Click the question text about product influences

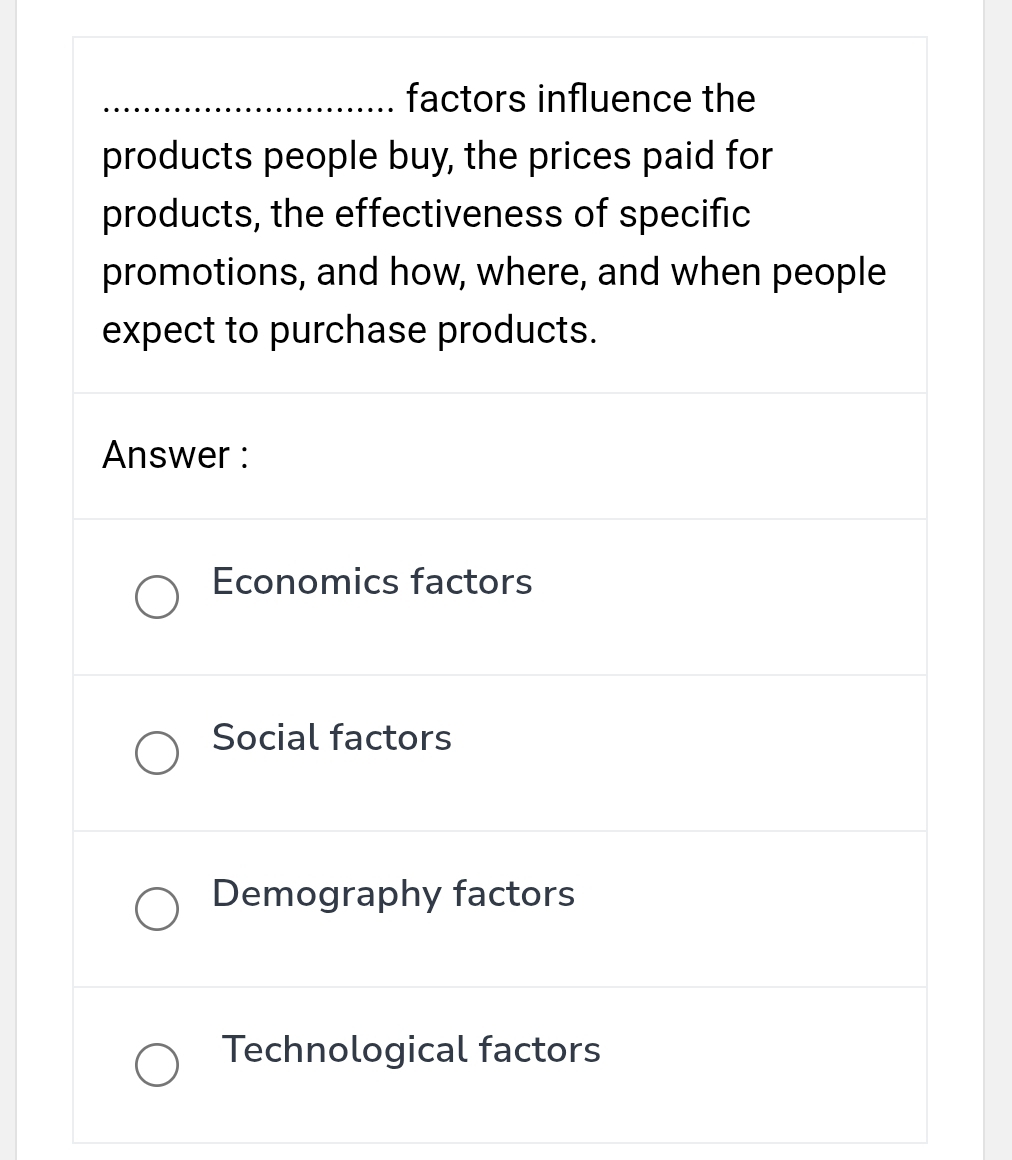point(494,213)
